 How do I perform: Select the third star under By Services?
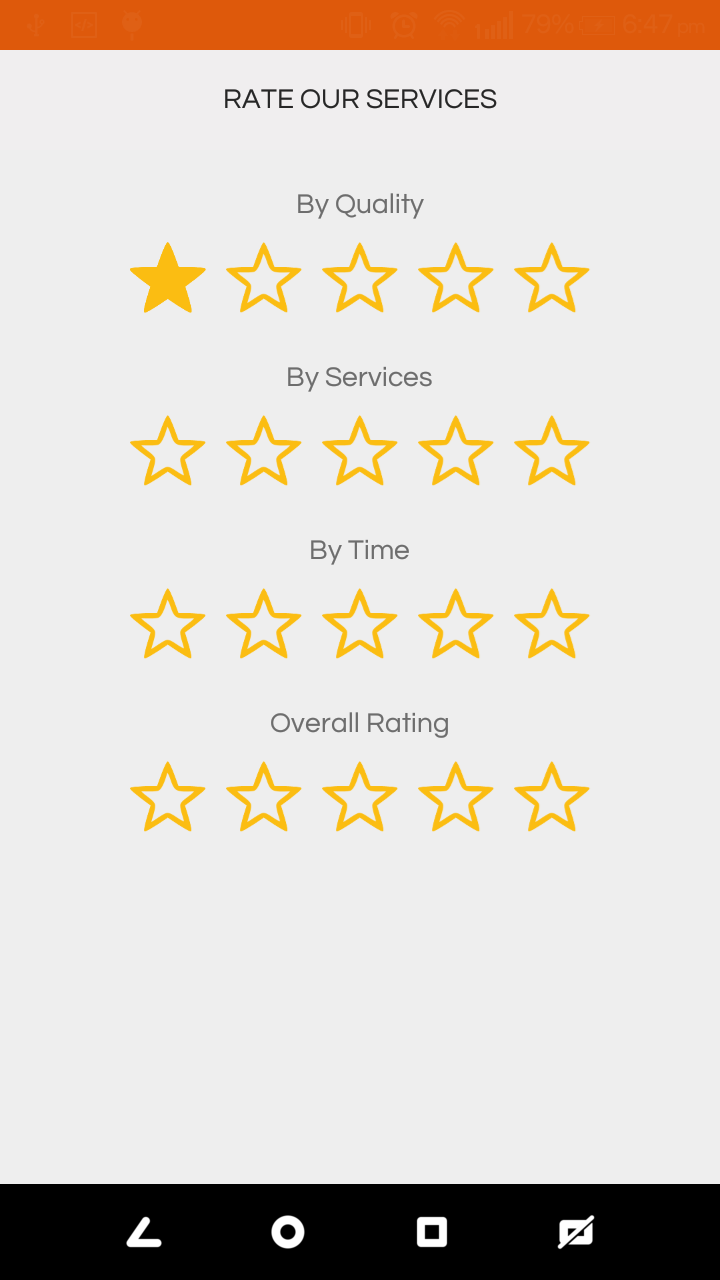[x=359, y=451]
